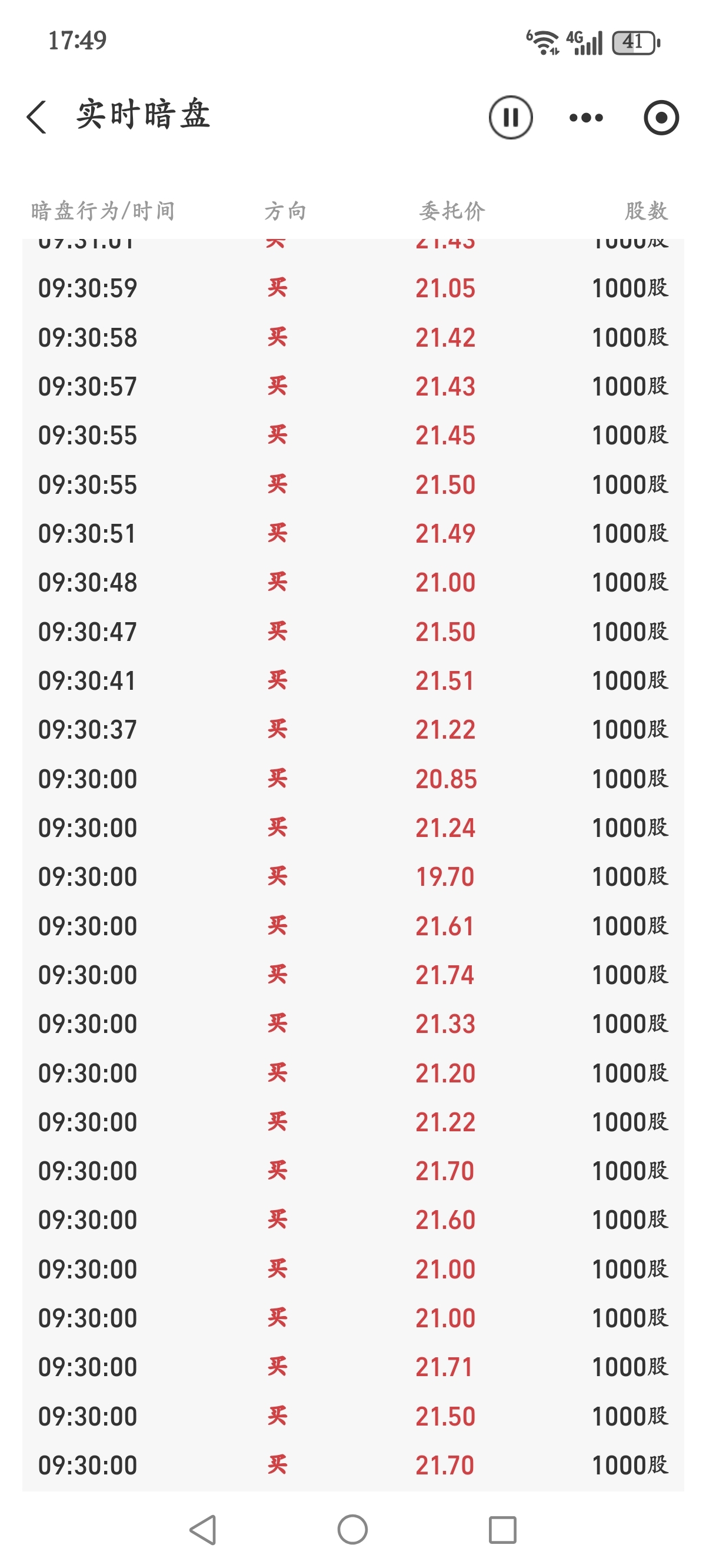The image size is (706, 1568).
Task: Open the three-dot more menu
Action: [x=586, y=118]
